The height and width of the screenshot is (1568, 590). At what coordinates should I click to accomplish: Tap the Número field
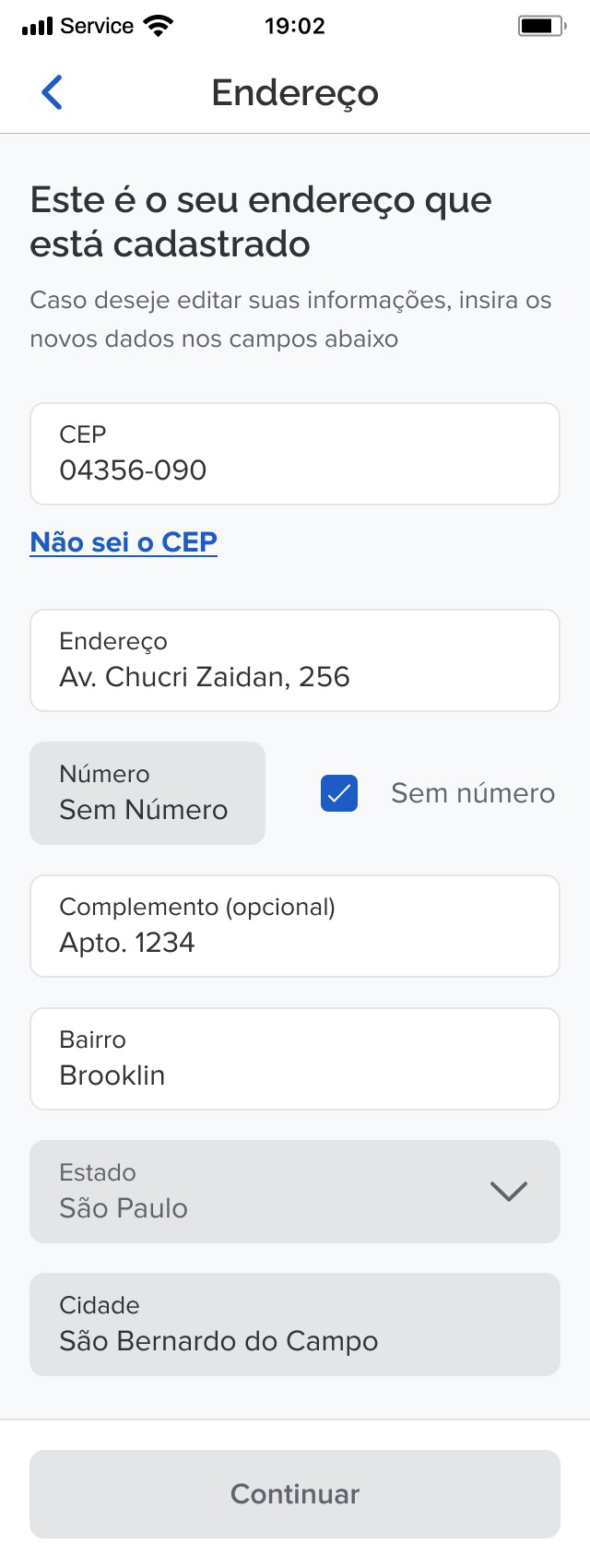[x=147, y=793]
